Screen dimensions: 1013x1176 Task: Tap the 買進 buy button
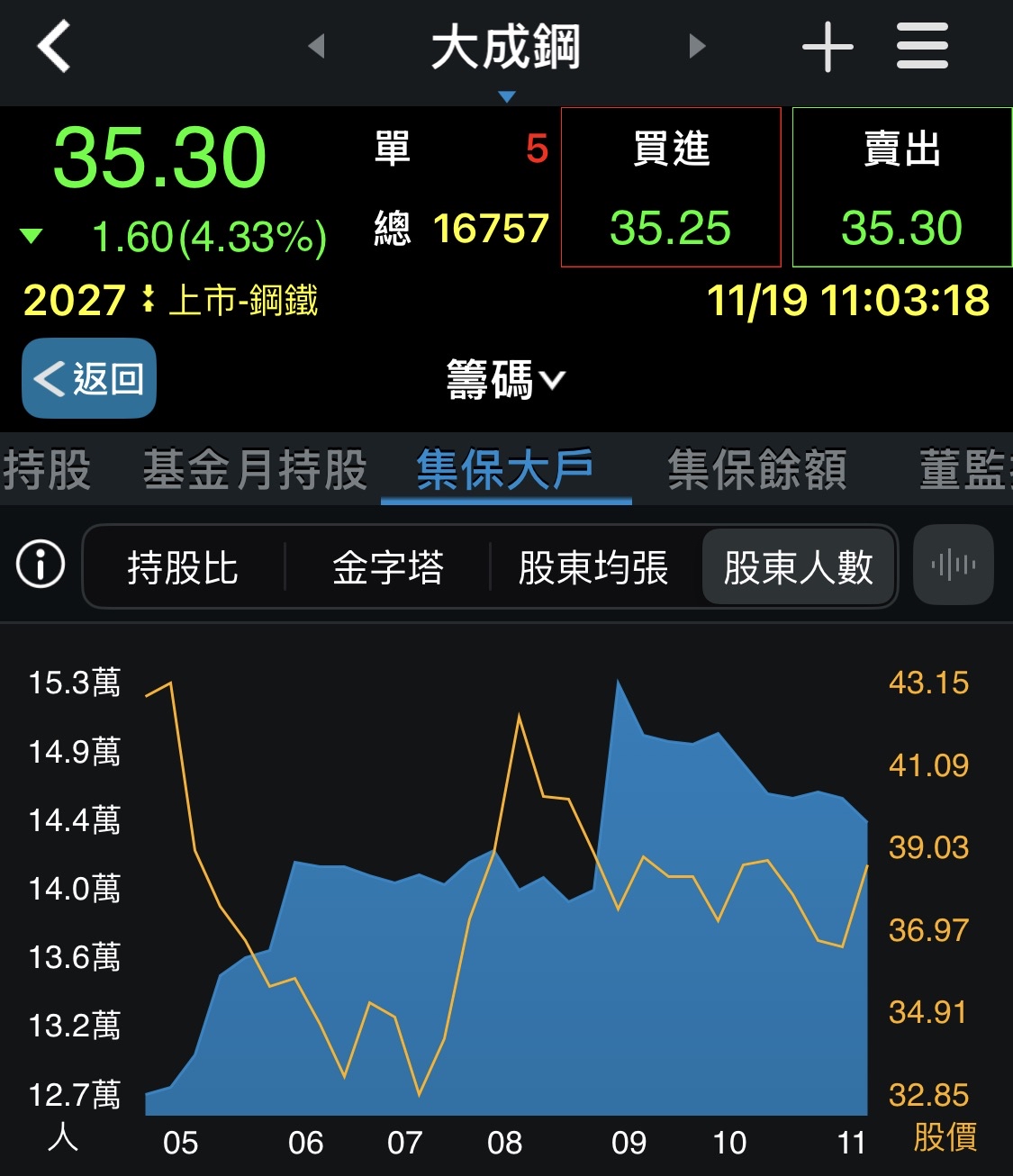671,187
